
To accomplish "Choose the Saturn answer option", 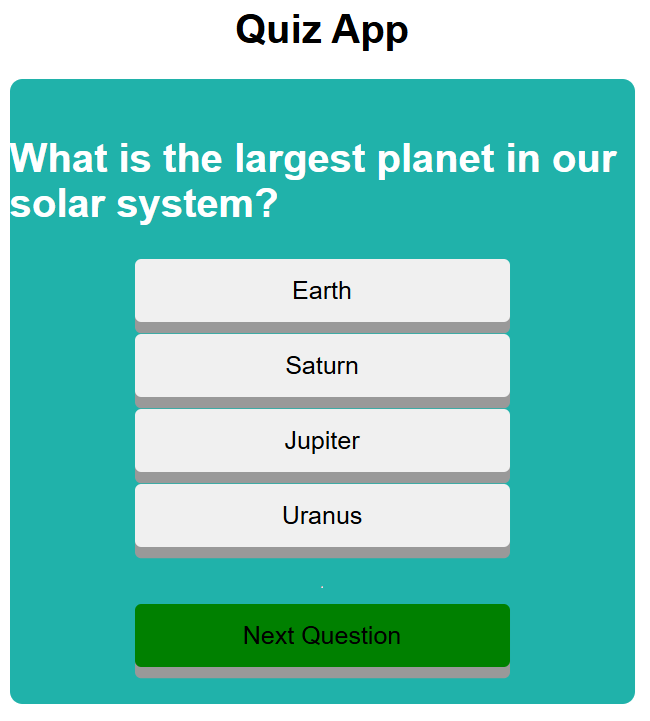I will pos(322,366).
